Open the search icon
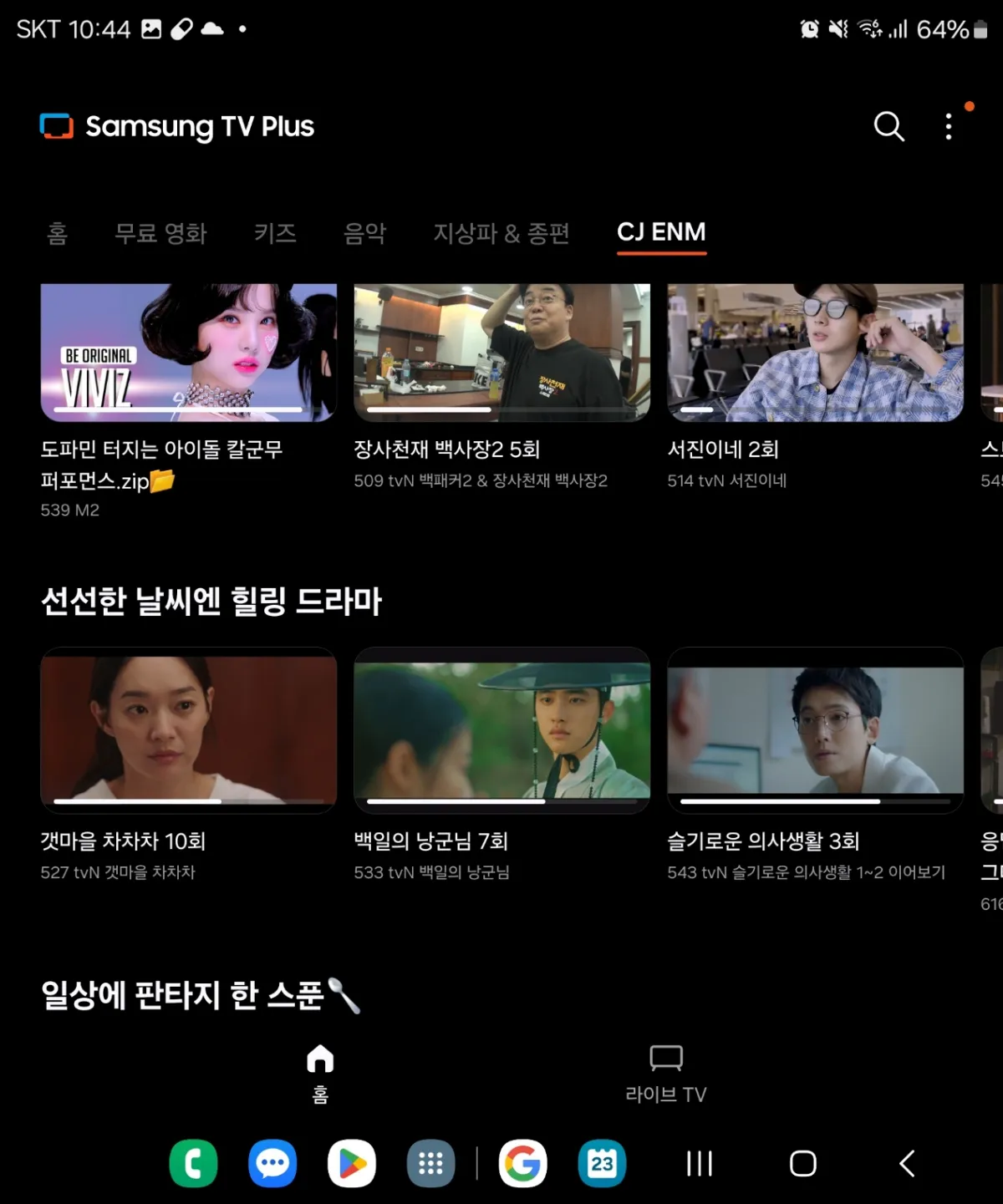The image size is (1003, 1204). click(x=888, y=127)
